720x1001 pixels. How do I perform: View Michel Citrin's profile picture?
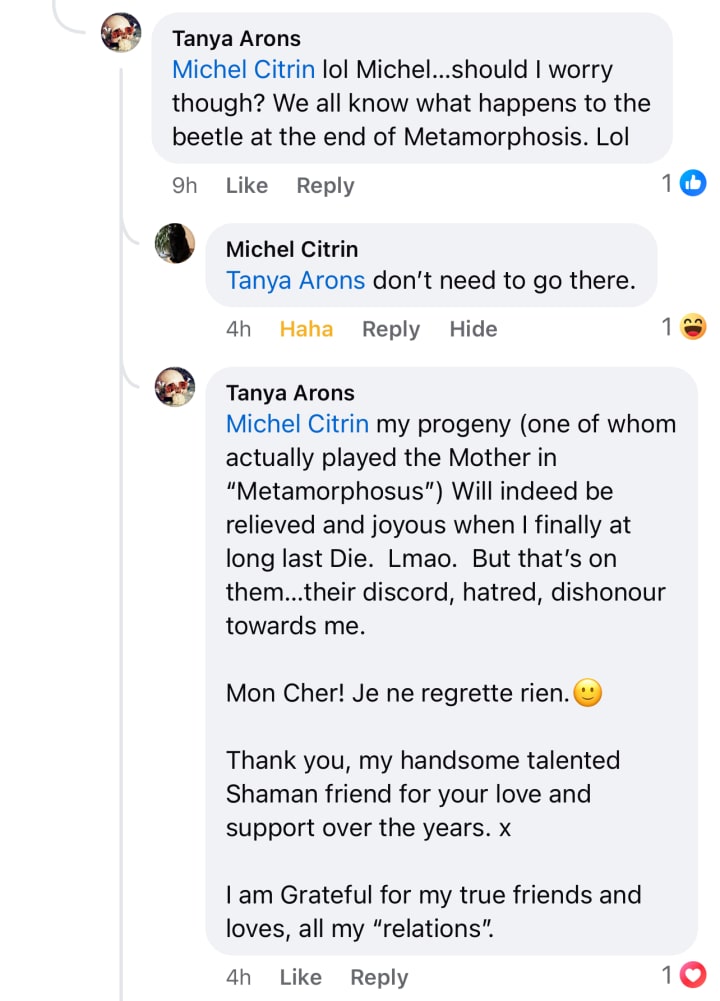pyautogui.click(x=175, y=243)
